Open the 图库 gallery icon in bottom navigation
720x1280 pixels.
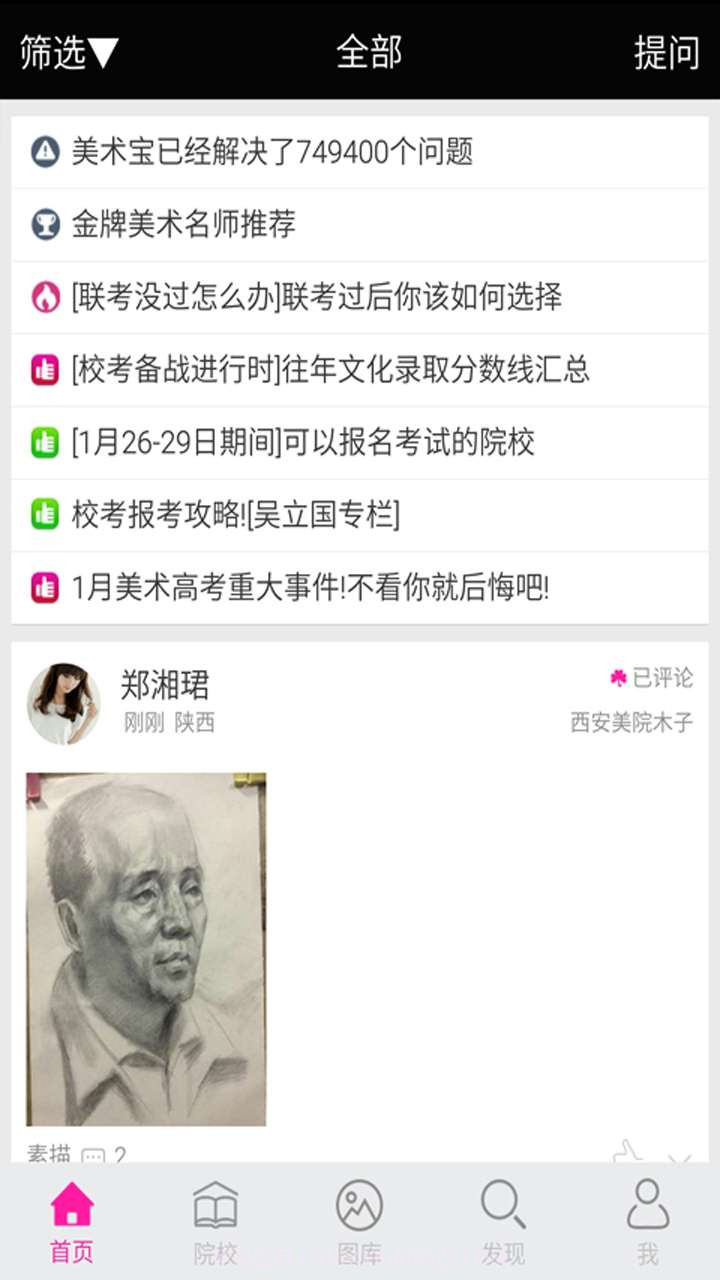[358, 1206]
